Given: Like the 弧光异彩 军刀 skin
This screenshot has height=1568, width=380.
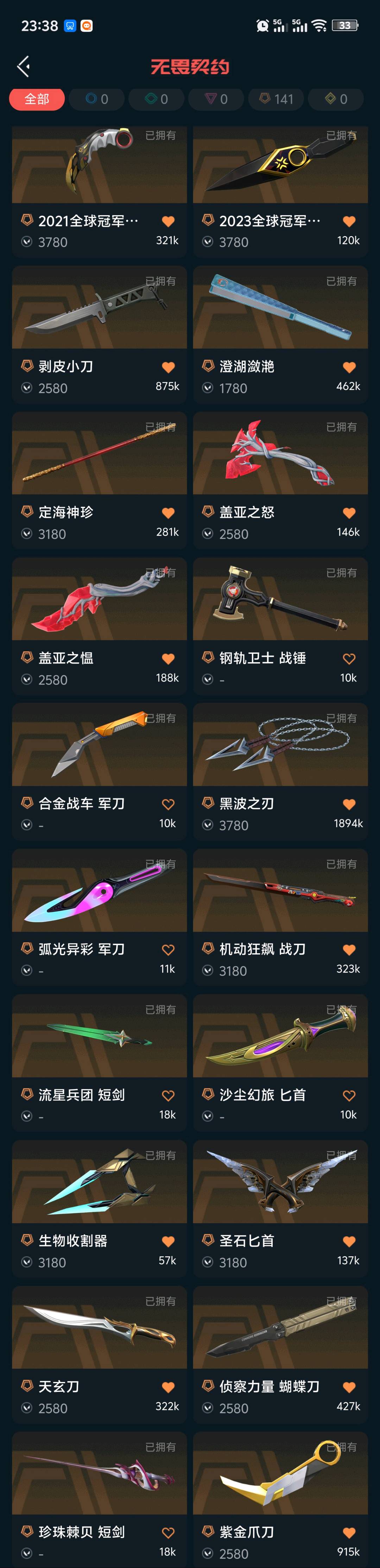Looking at the screenshot, I should [168, 950].
